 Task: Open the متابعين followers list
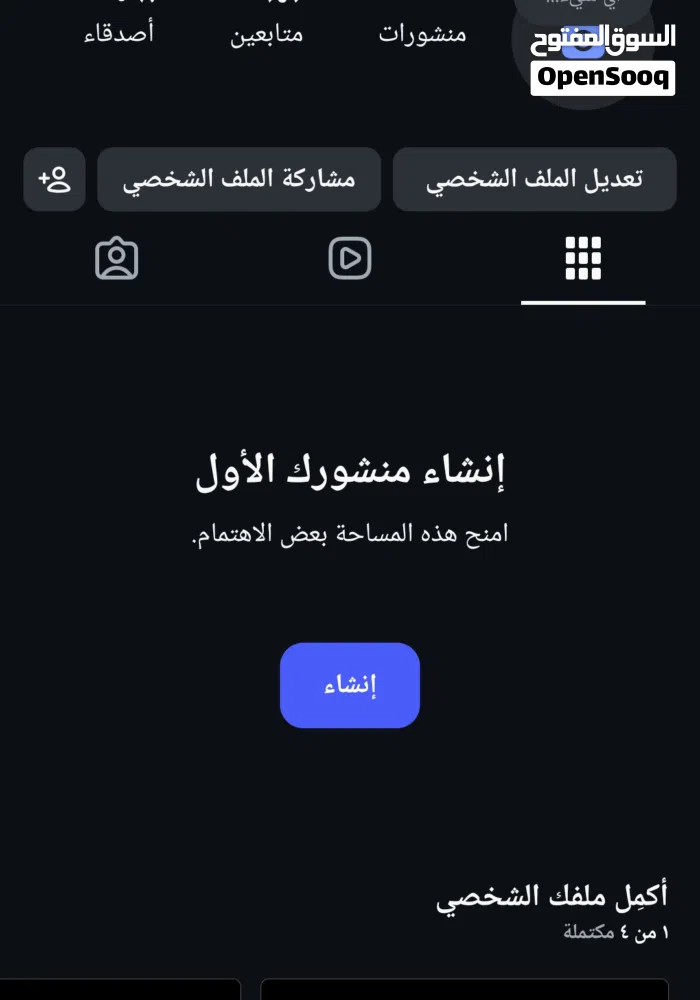point(267,32)
